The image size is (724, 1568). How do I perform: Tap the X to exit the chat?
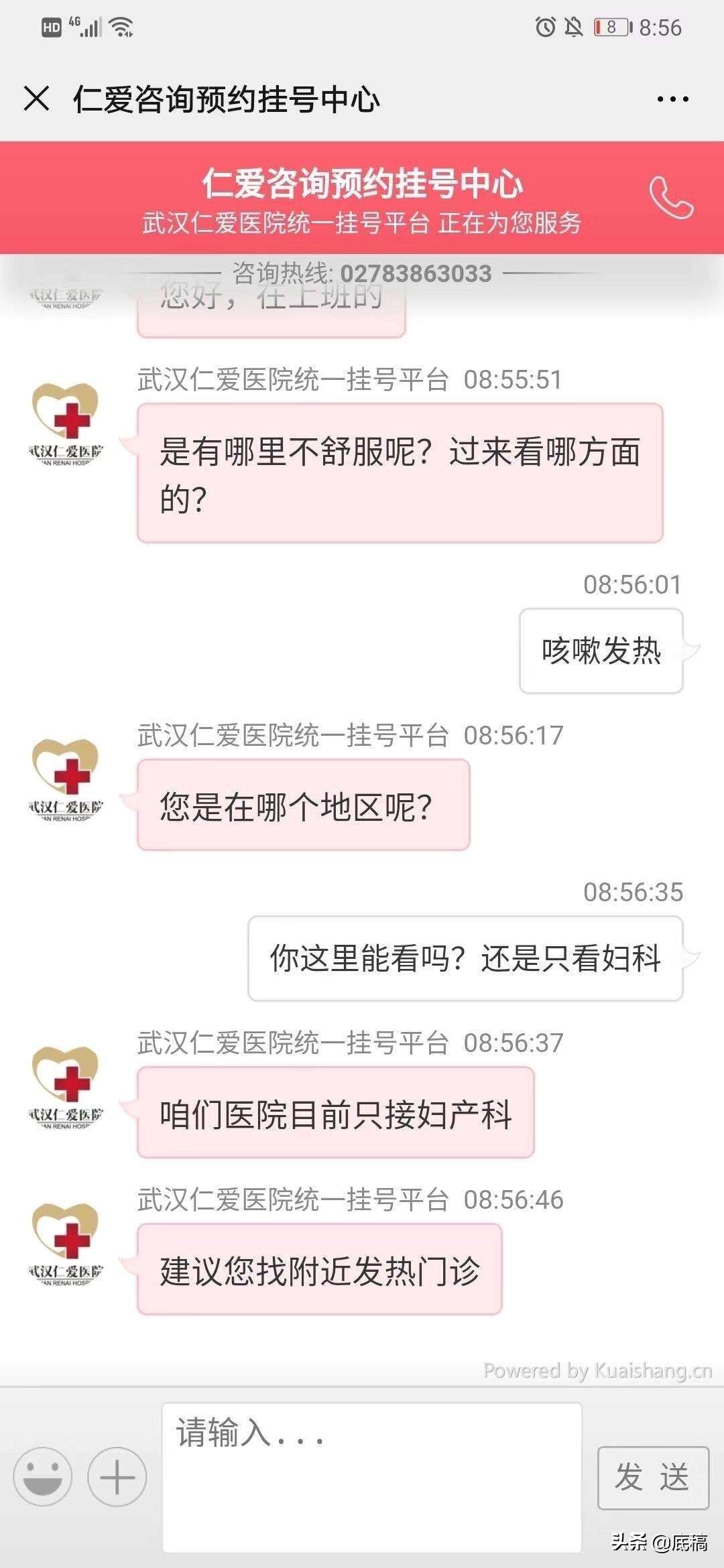coord(36,99)
